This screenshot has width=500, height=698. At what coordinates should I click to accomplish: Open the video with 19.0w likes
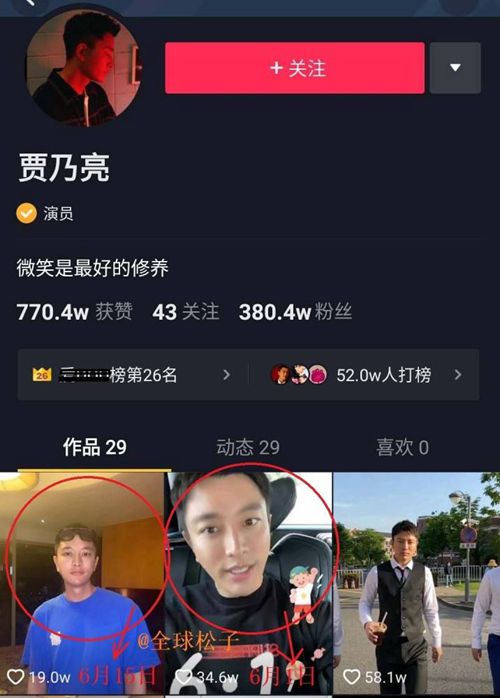[82, 583]
